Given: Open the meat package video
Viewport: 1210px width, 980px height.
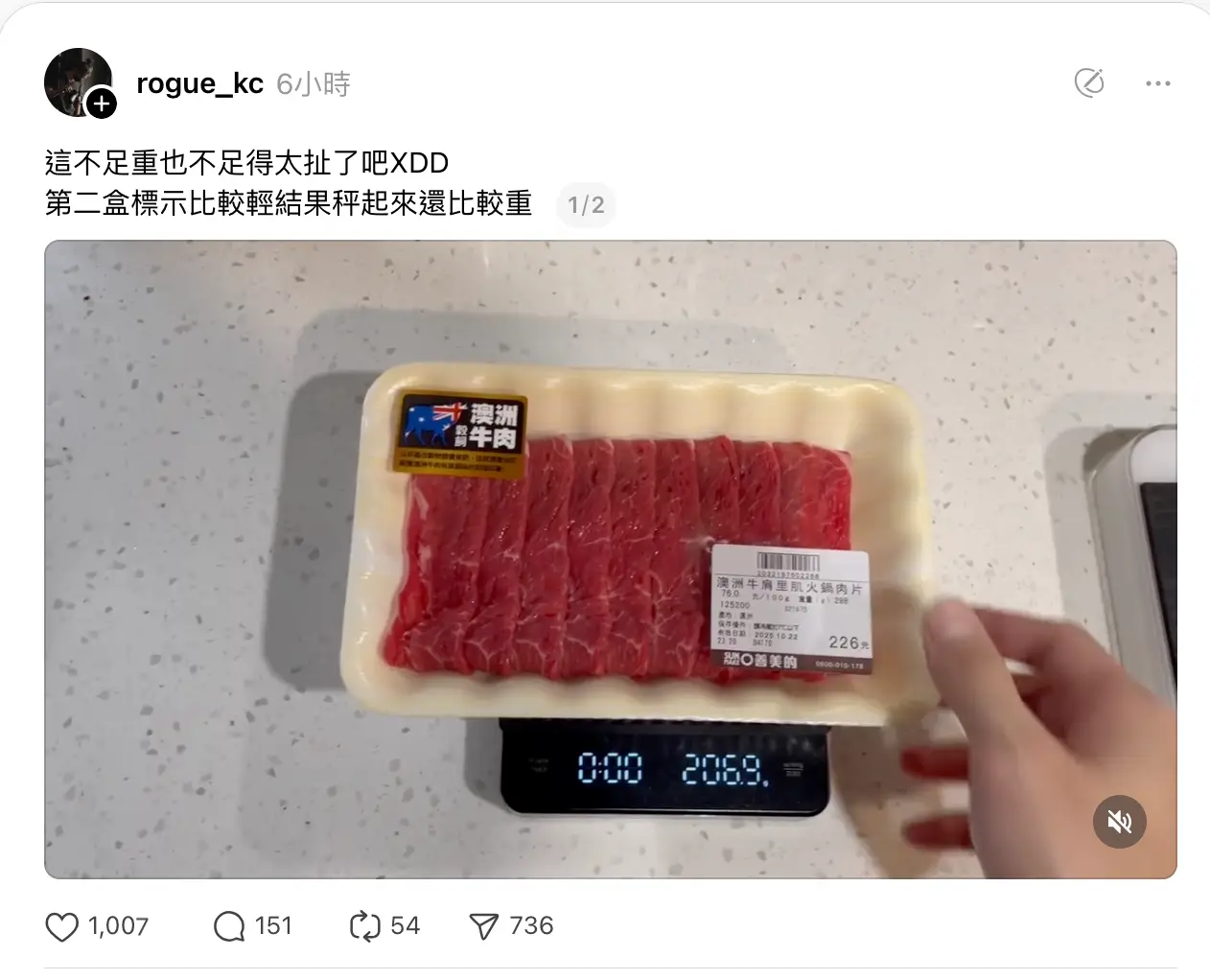Looking at the screenshot, I should tap(610, 559).
